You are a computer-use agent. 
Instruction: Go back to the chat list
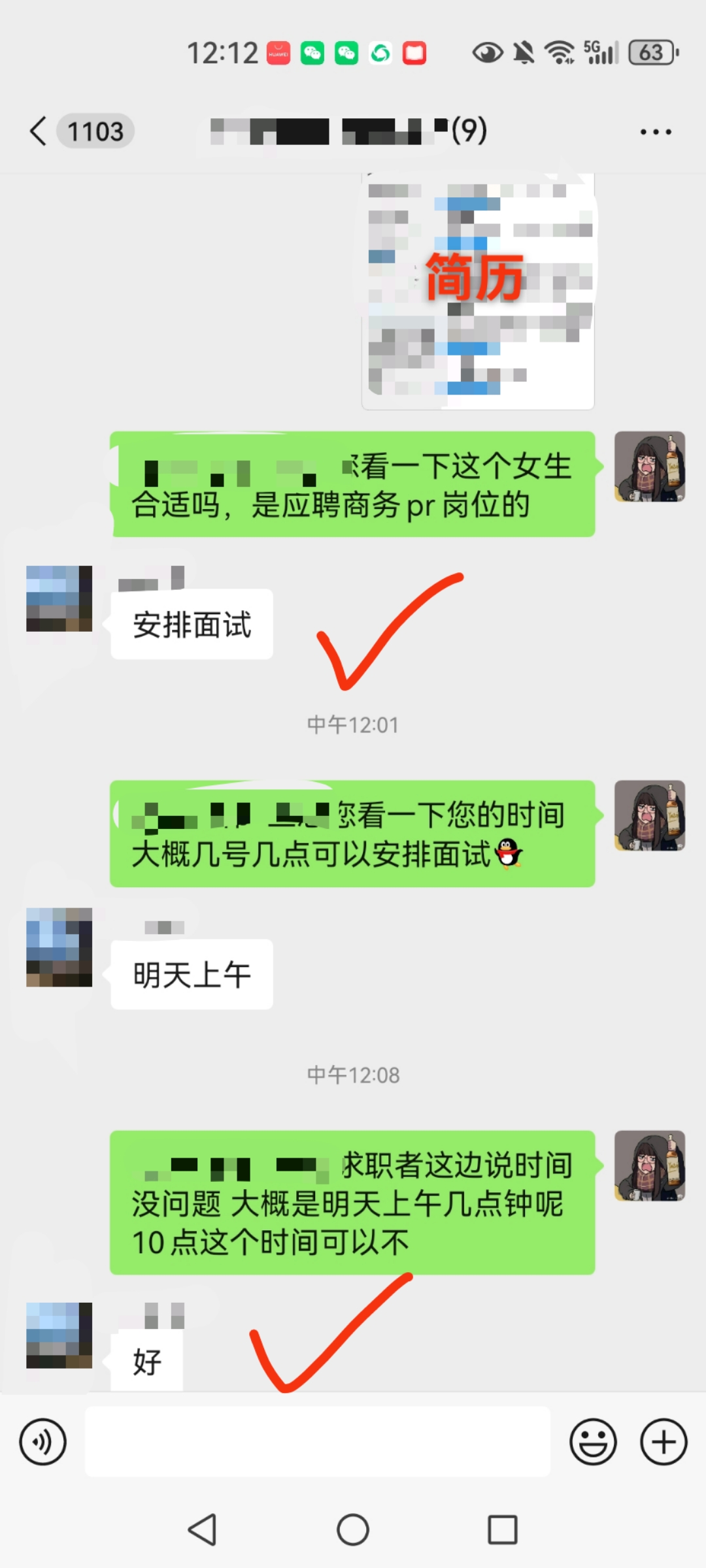point(39,131)
